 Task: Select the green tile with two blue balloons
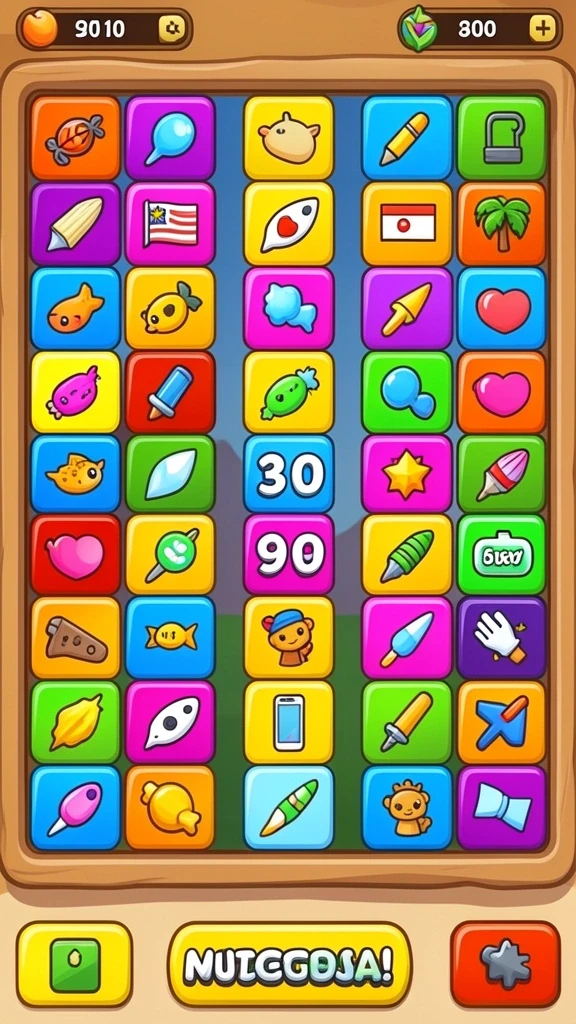tap(407, 392)
